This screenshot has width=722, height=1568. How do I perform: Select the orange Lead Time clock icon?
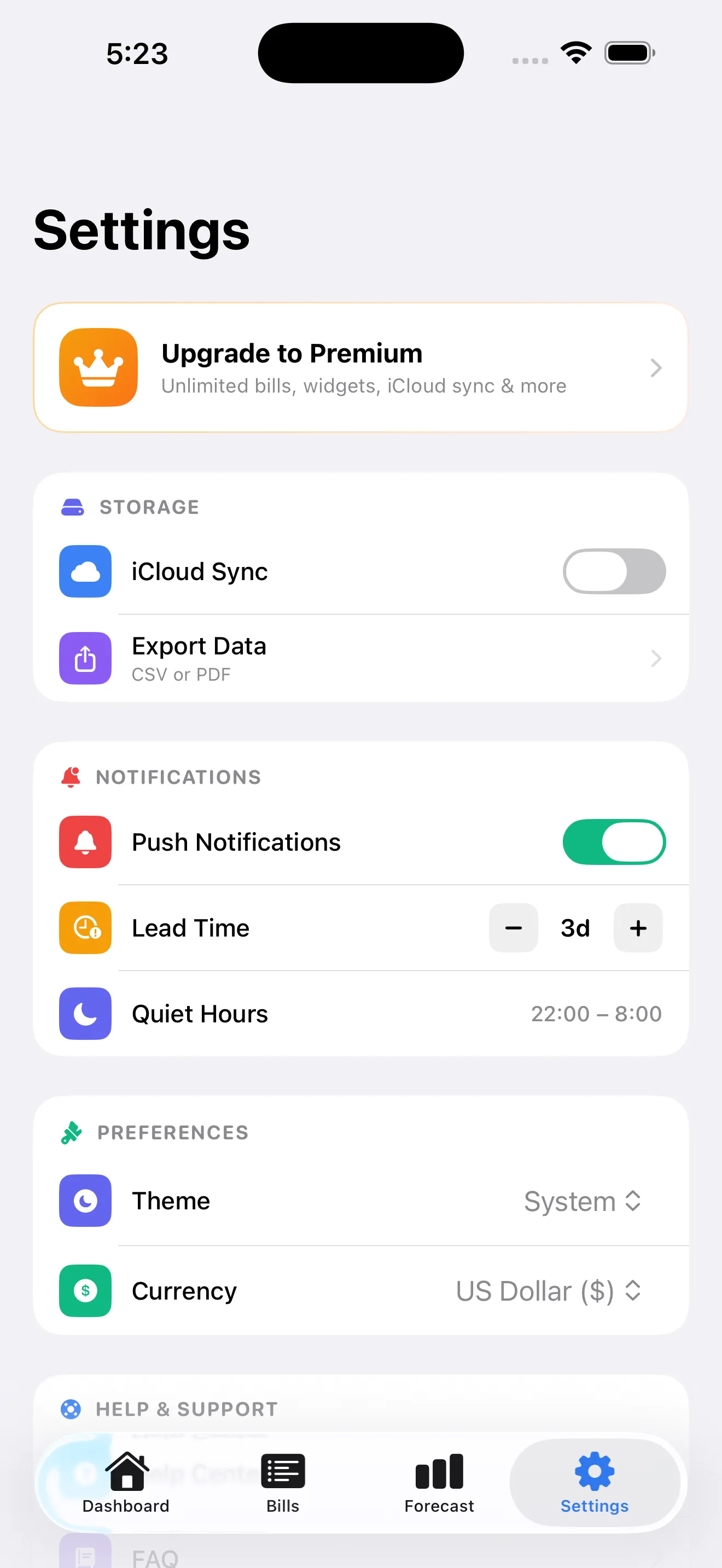tap(85, 928)
